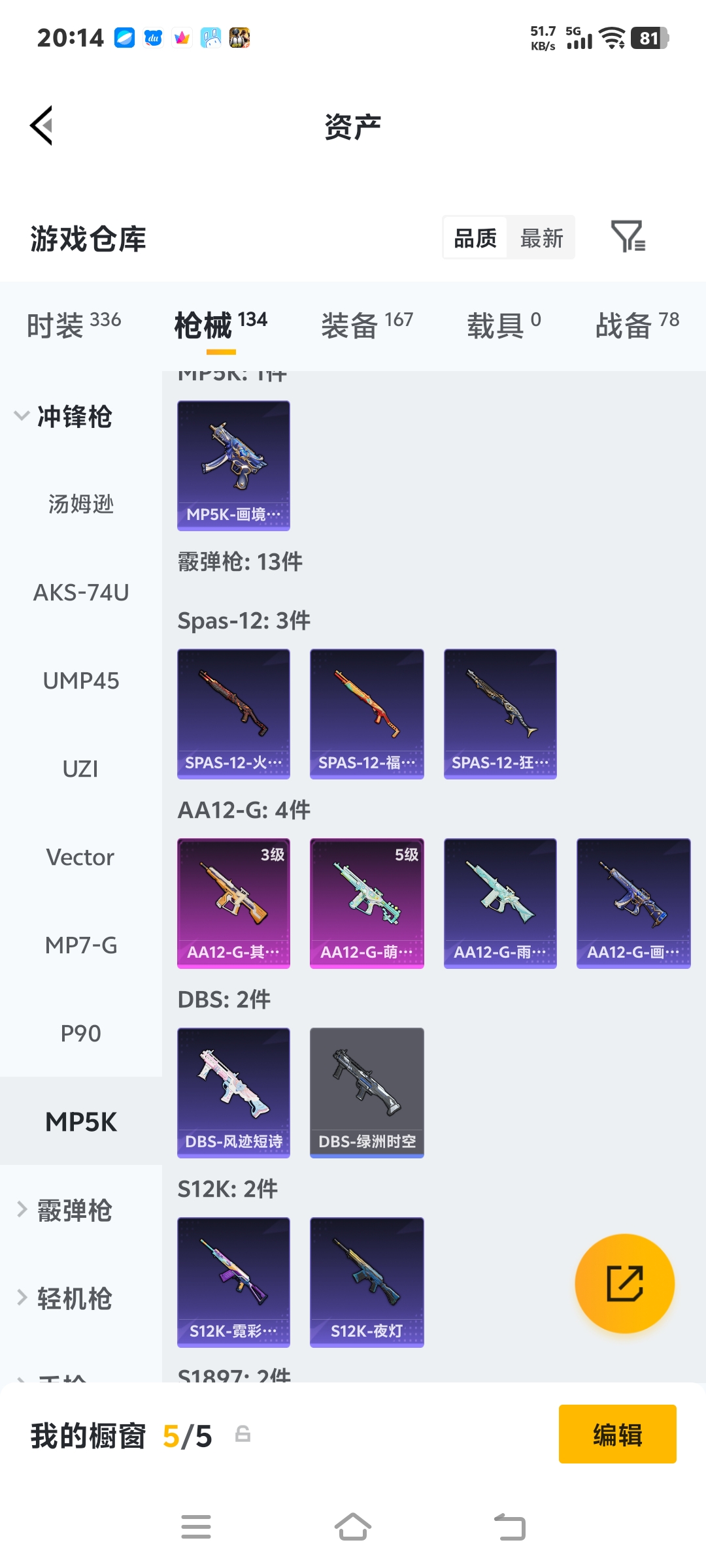Viewport: 706px width, 1568px height.
Task: Switch to the 时装 tab
Action: (74, 325)
